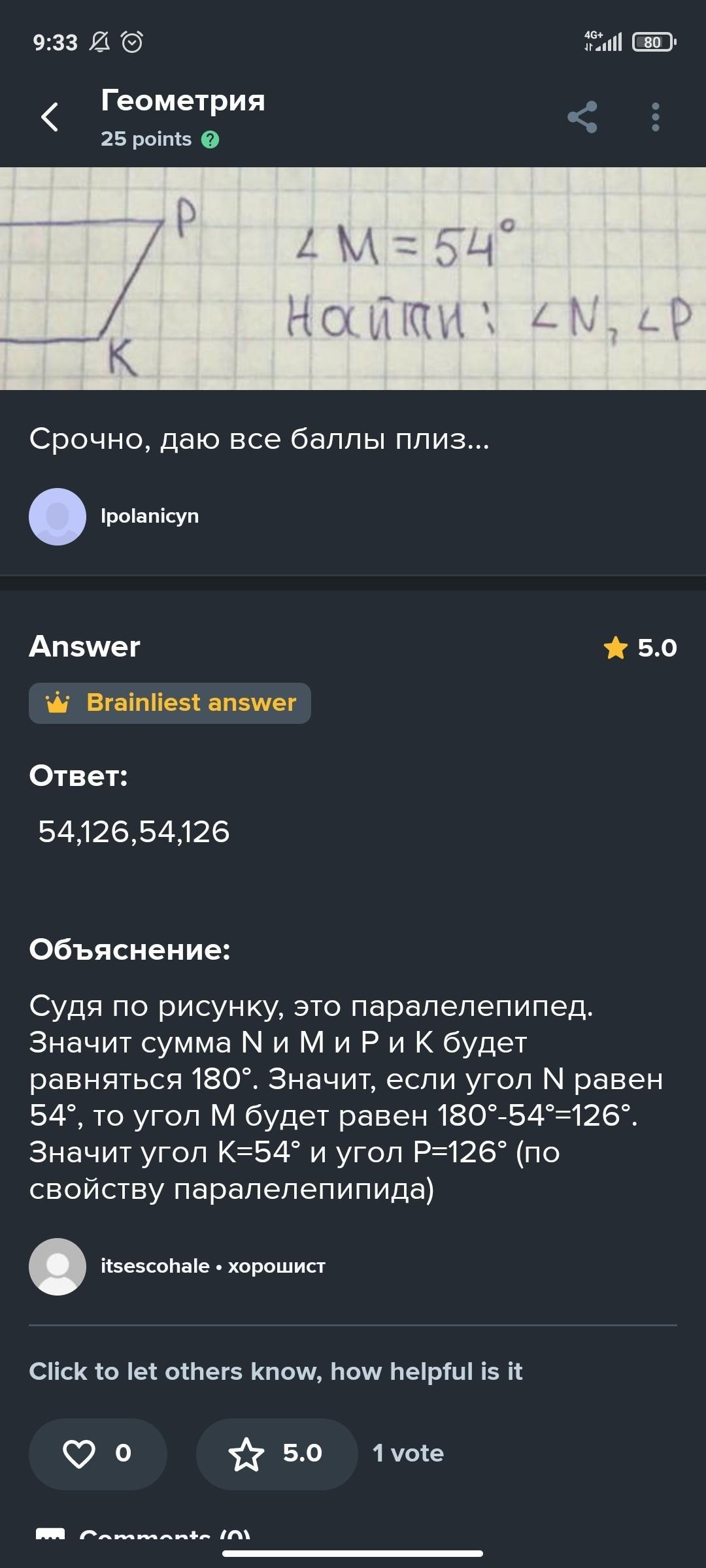Screen dimensions: 706x1568
Task: Rate the answer with the star button
Action: (277, 1454)
